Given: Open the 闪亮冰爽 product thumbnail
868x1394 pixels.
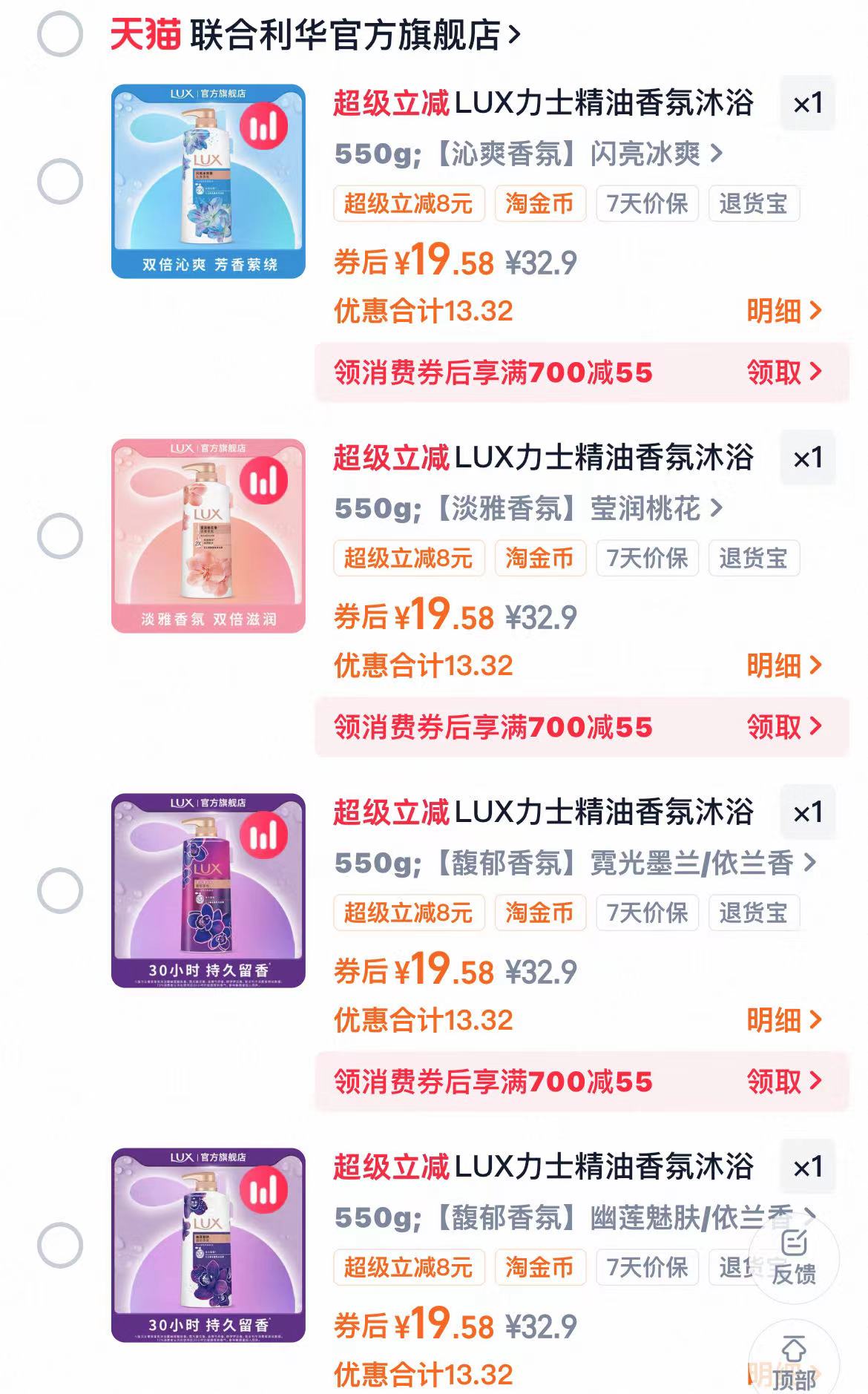Looking at the screenshot, I should pos(208,181).
